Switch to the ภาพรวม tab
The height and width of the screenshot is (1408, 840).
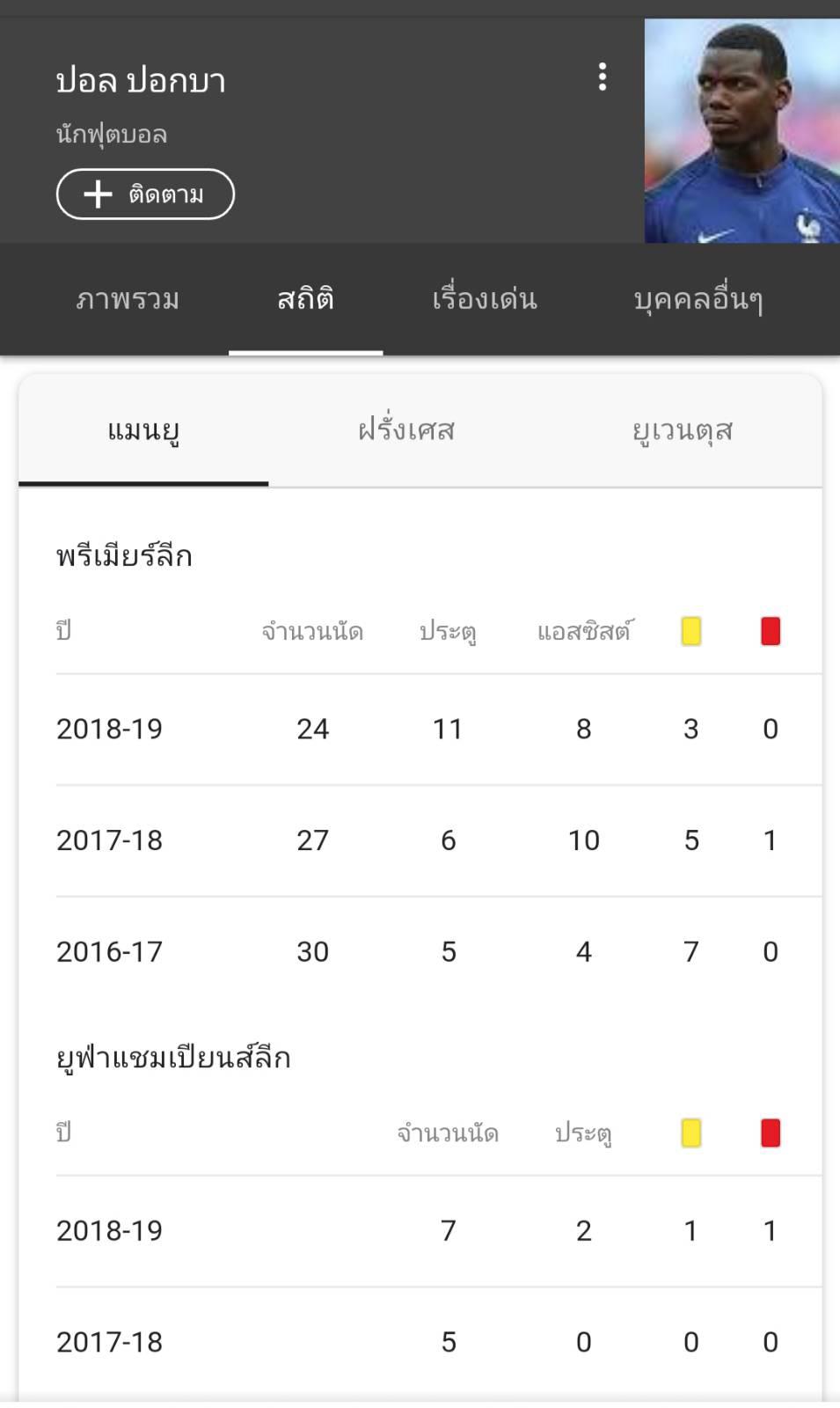click(128, 299)
